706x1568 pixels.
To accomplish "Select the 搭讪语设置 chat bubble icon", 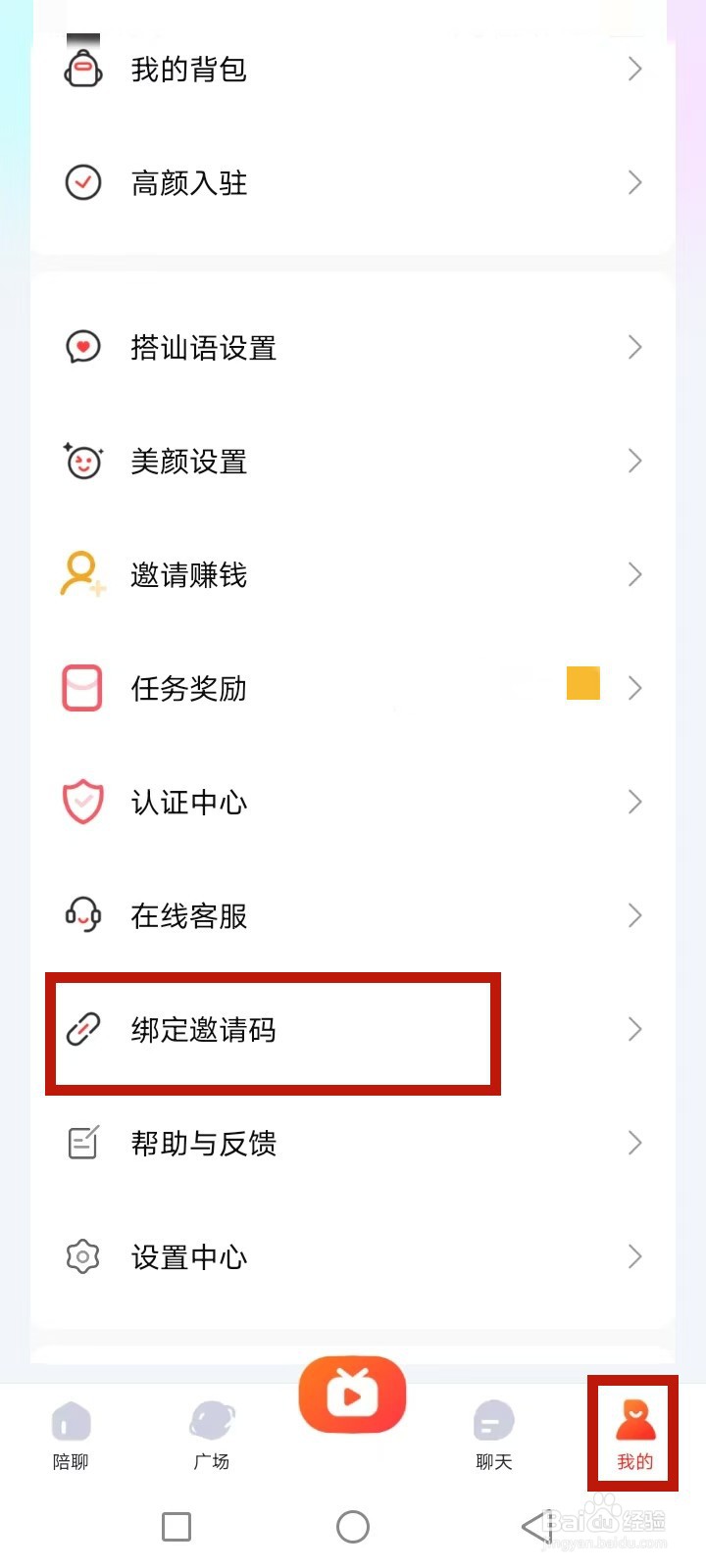I will pyautogui.click(x=82, y=347).
